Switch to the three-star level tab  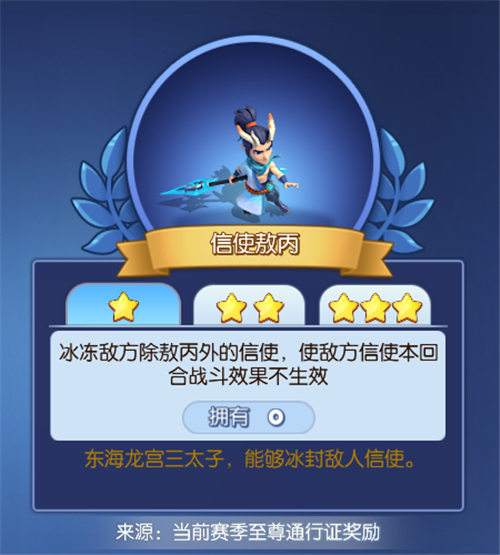[375, 305]
